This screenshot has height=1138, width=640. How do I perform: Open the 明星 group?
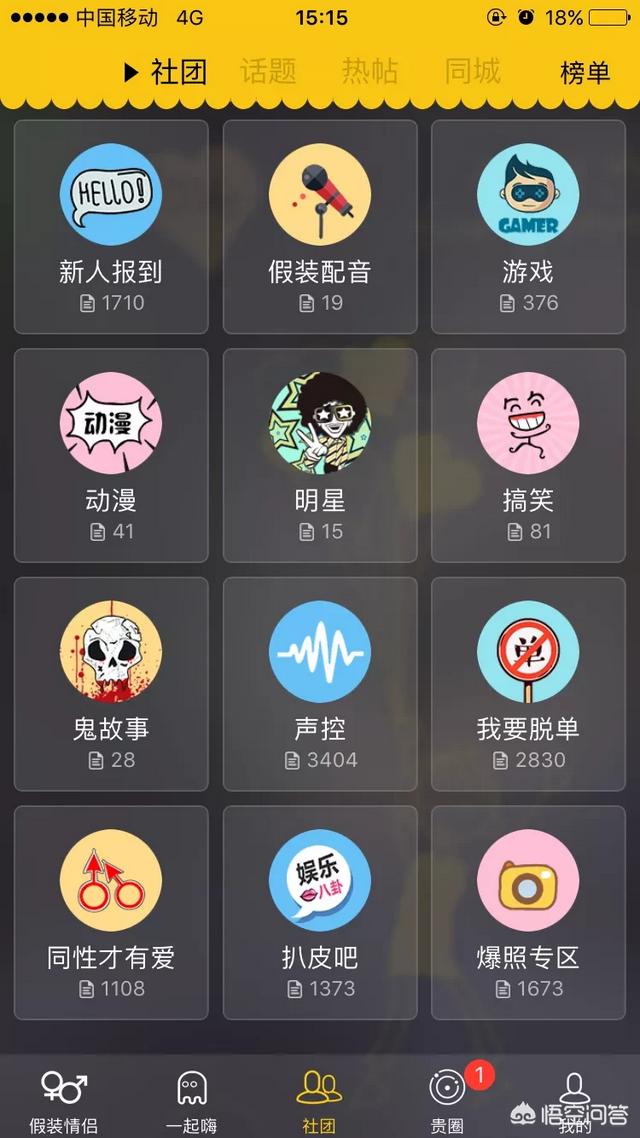320,455
